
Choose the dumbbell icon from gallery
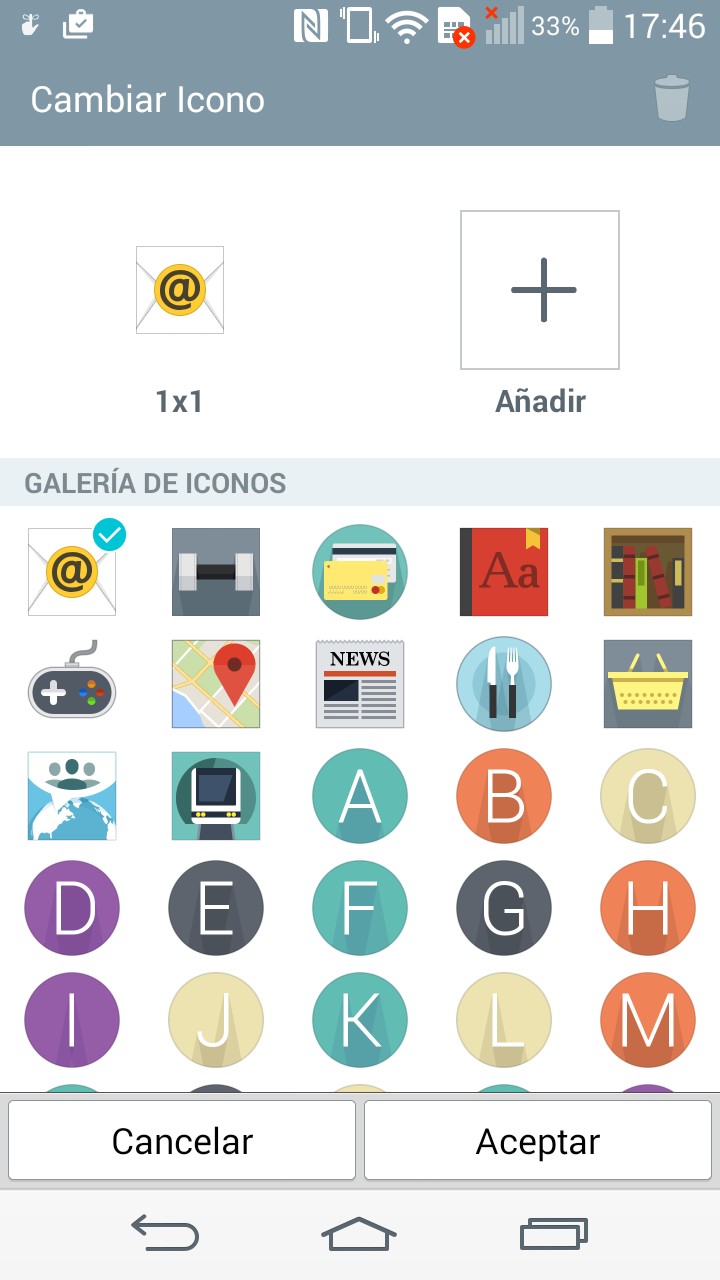coord(216,572)
